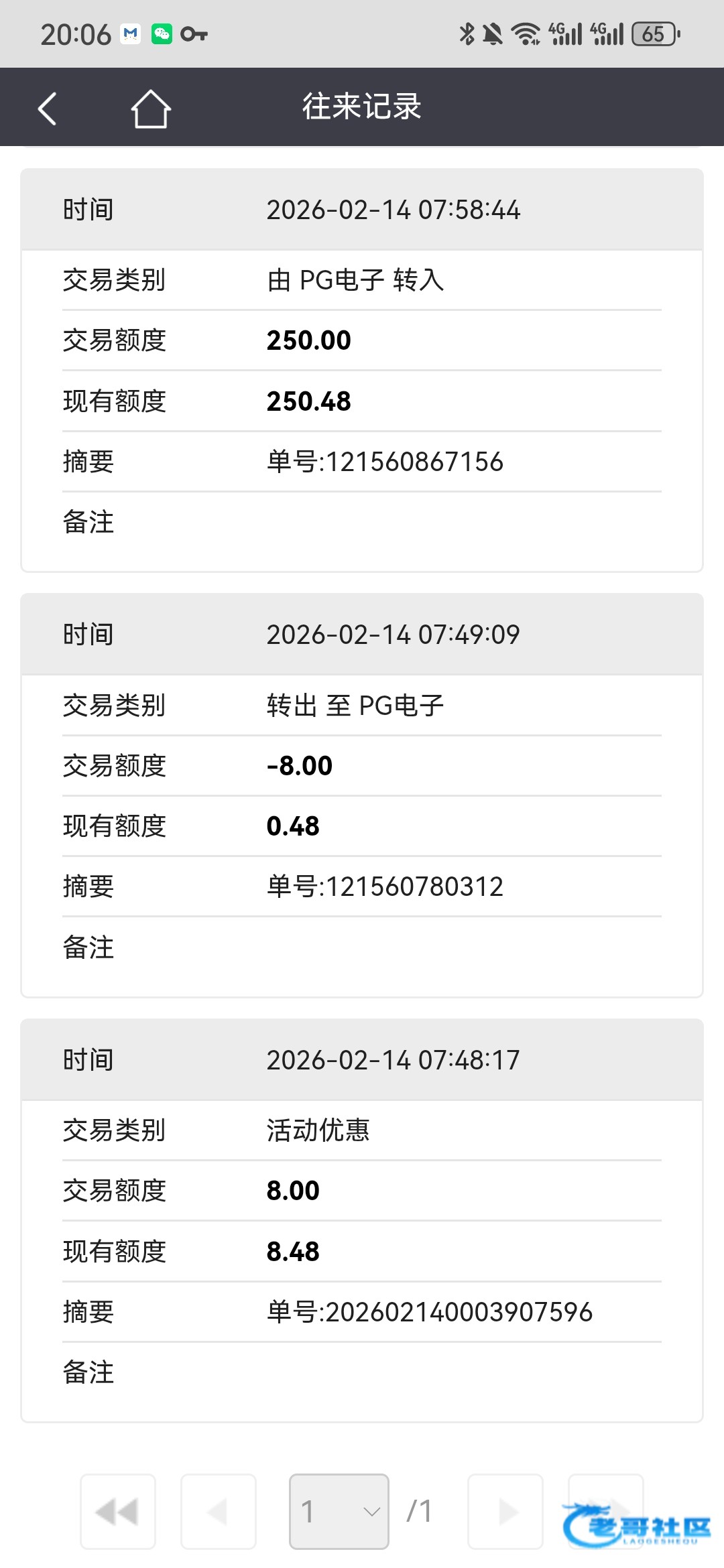Jump to the last page of records
This screenshot has width=724, height=1568.
(x=606, y=1512)
